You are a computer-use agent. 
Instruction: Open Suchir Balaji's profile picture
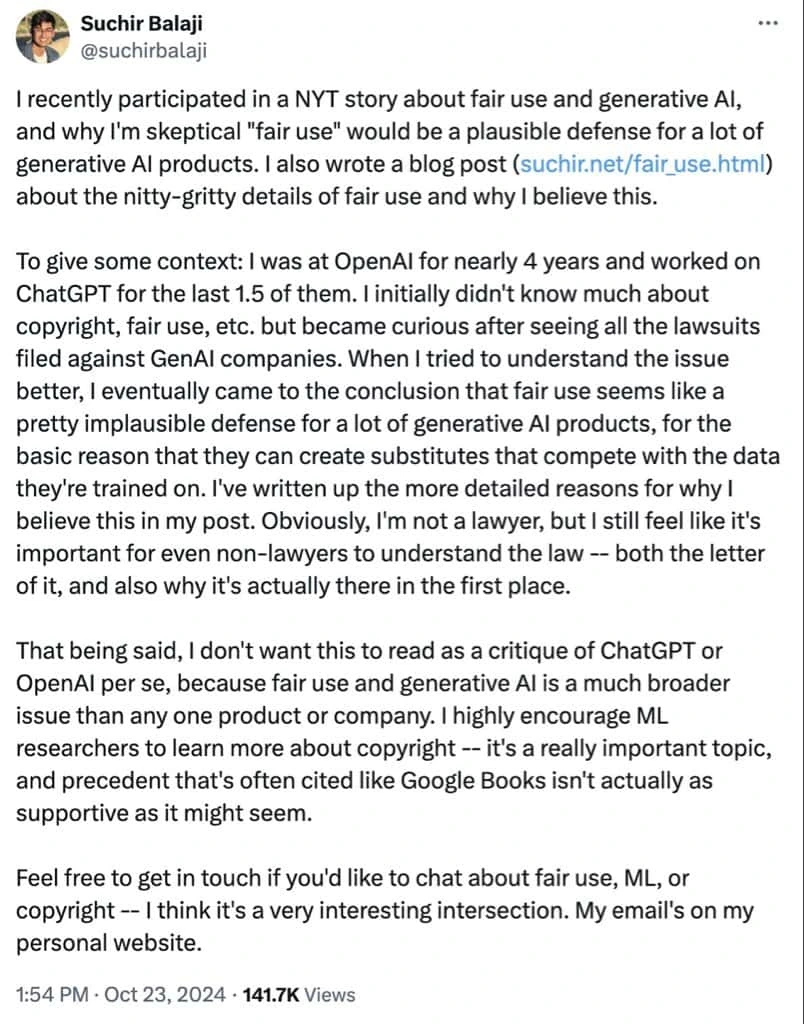40,37
